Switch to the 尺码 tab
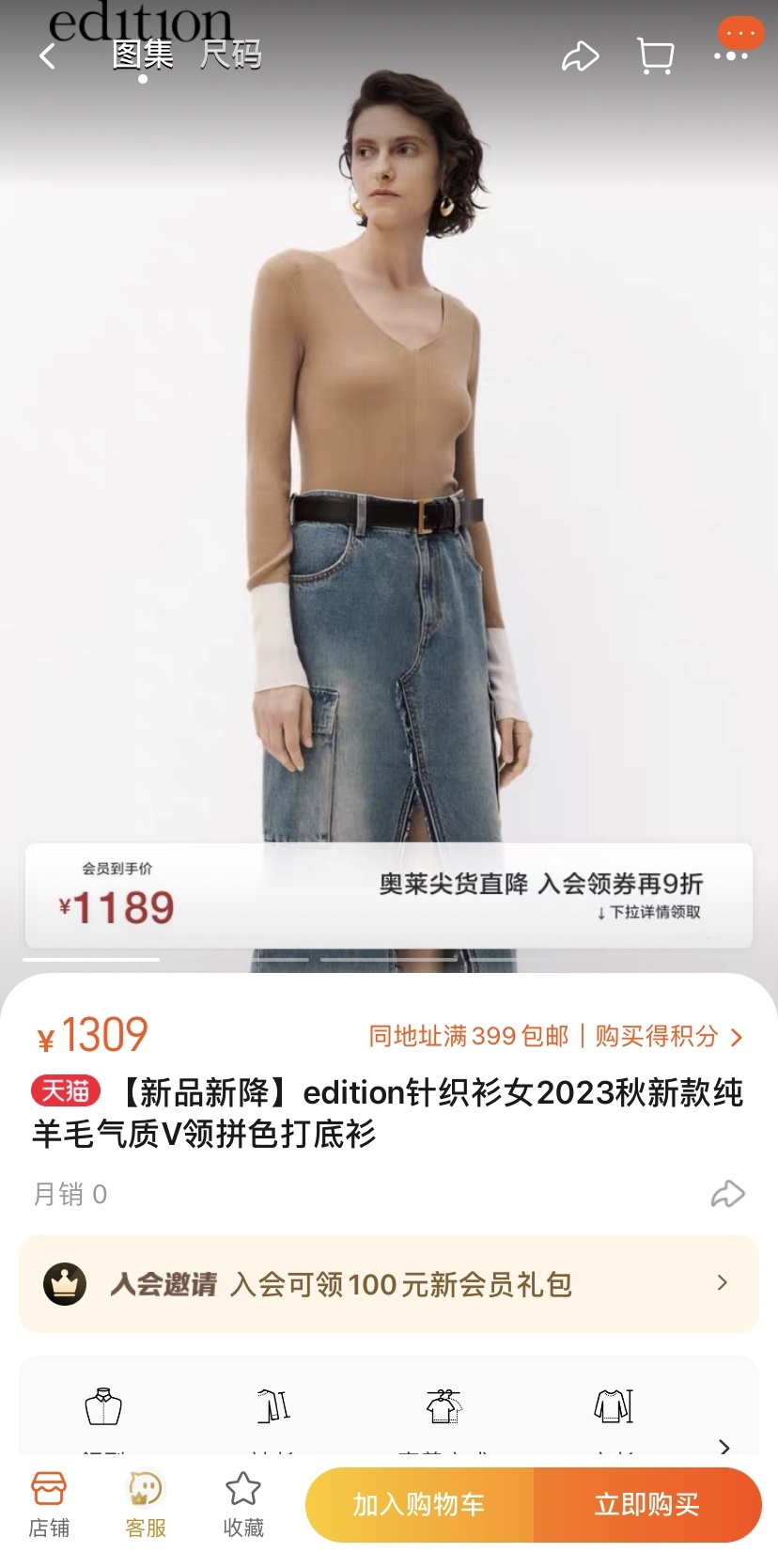 click(x=230, y=55)
